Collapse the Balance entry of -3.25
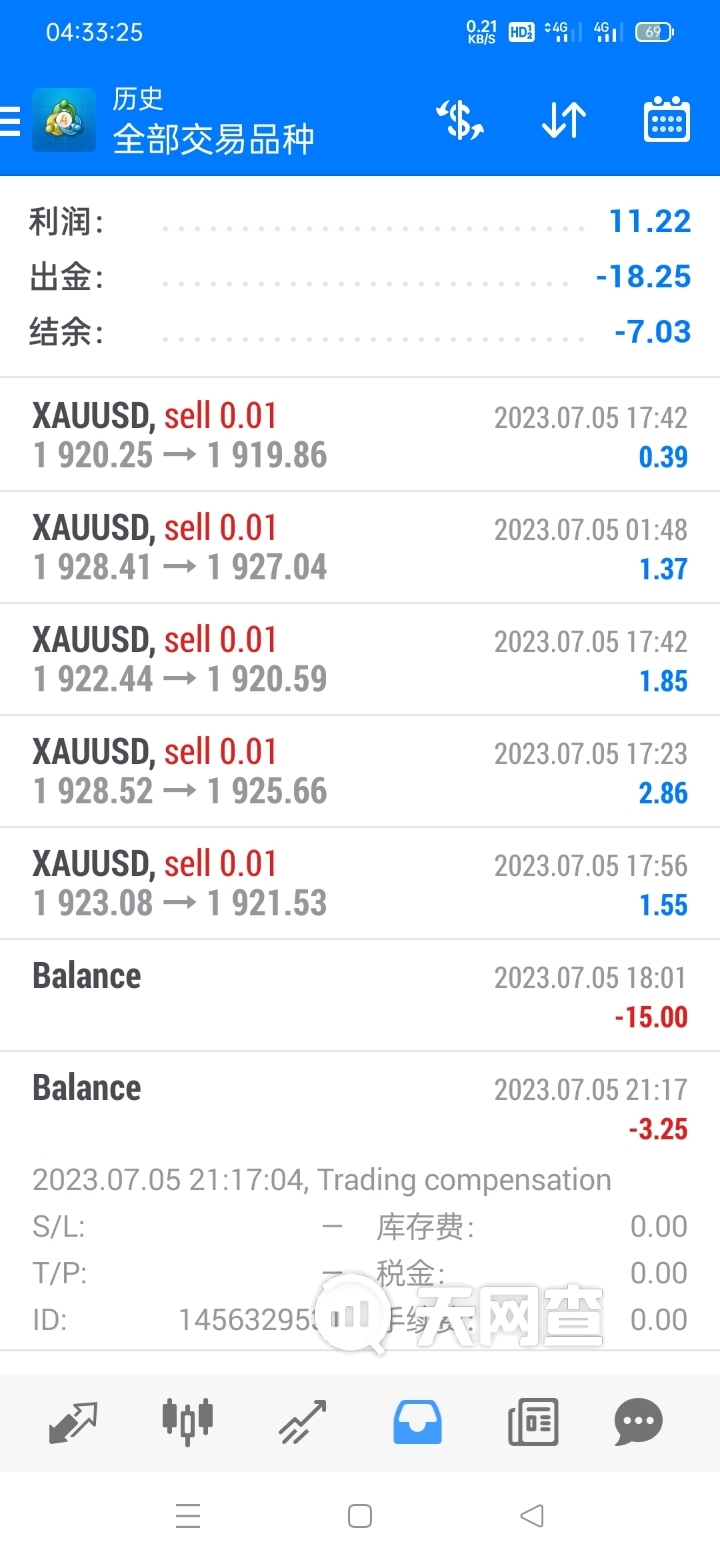The width and height of the screenshot is (720, 1560). pyautogui.click(x=360, y=1107)
